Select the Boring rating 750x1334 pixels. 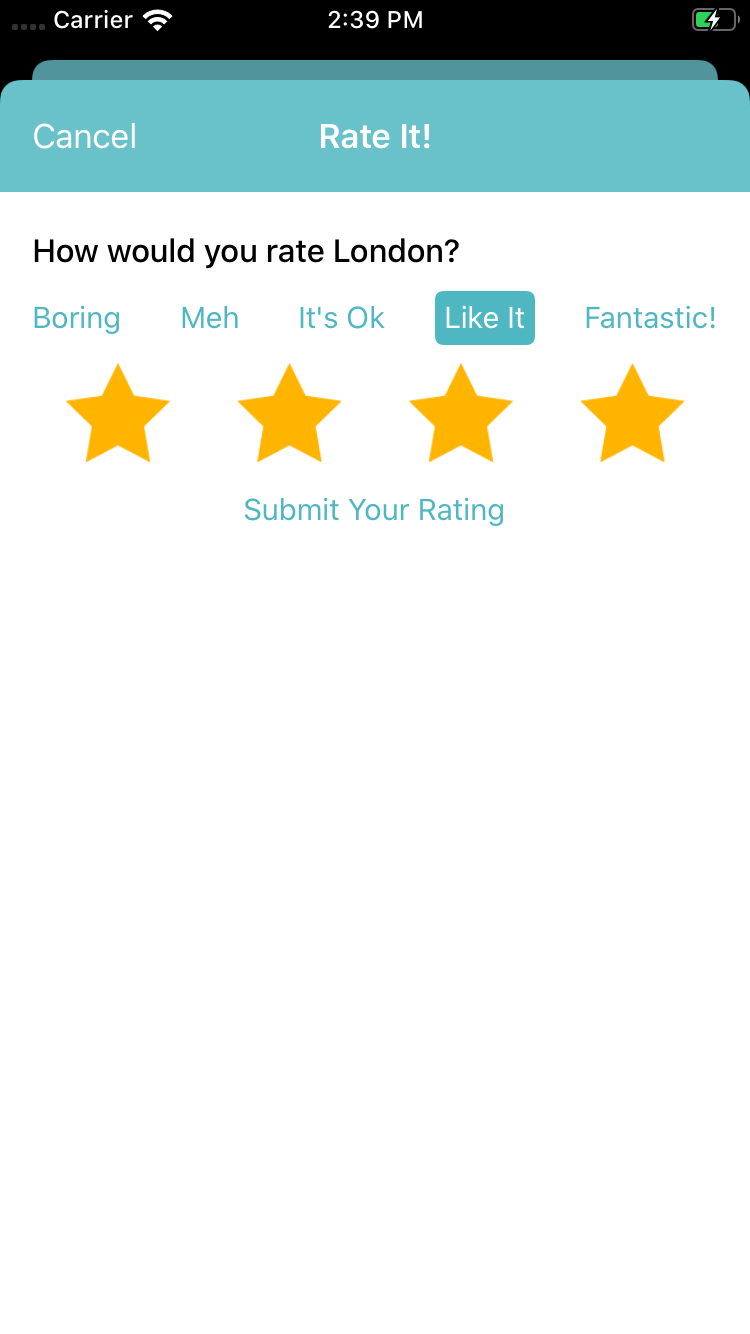tap(77, 318)
